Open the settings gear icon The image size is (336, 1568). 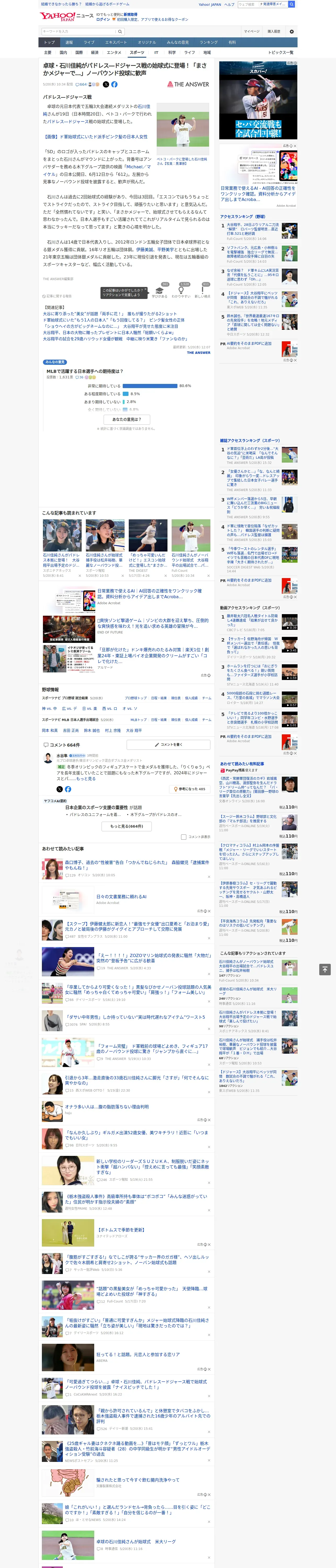(x=291, y=32)
